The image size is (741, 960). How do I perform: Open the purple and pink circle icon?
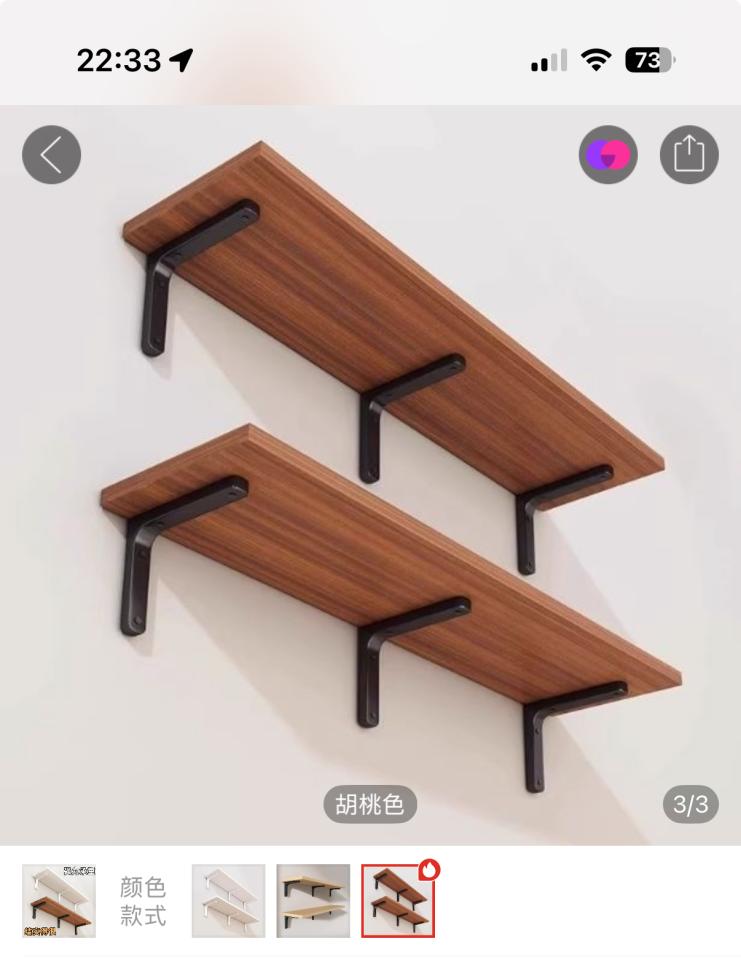[x=607, y=155]
